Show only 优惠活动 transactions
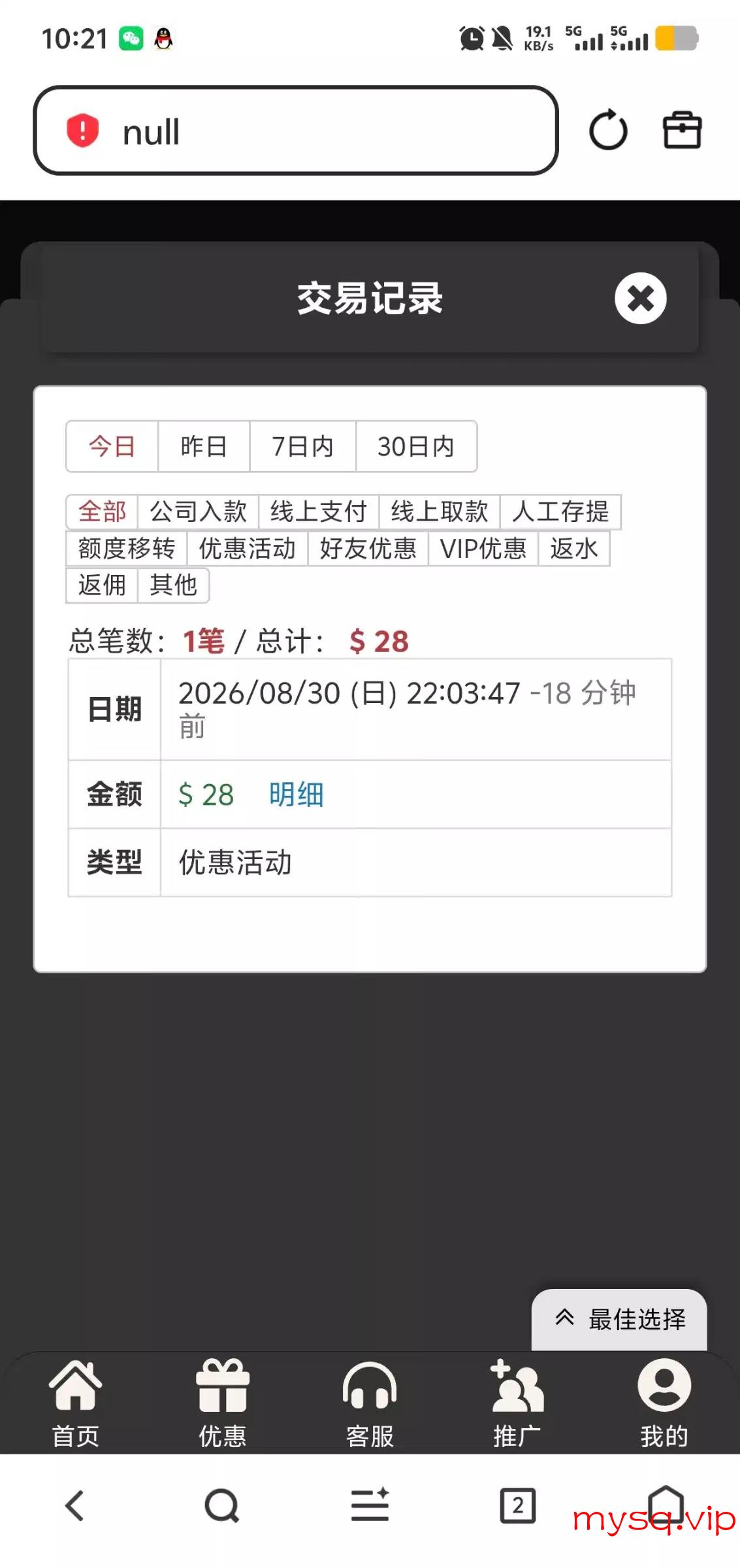Viewport: 740px width, 1568px height. [x=248, y=549]
